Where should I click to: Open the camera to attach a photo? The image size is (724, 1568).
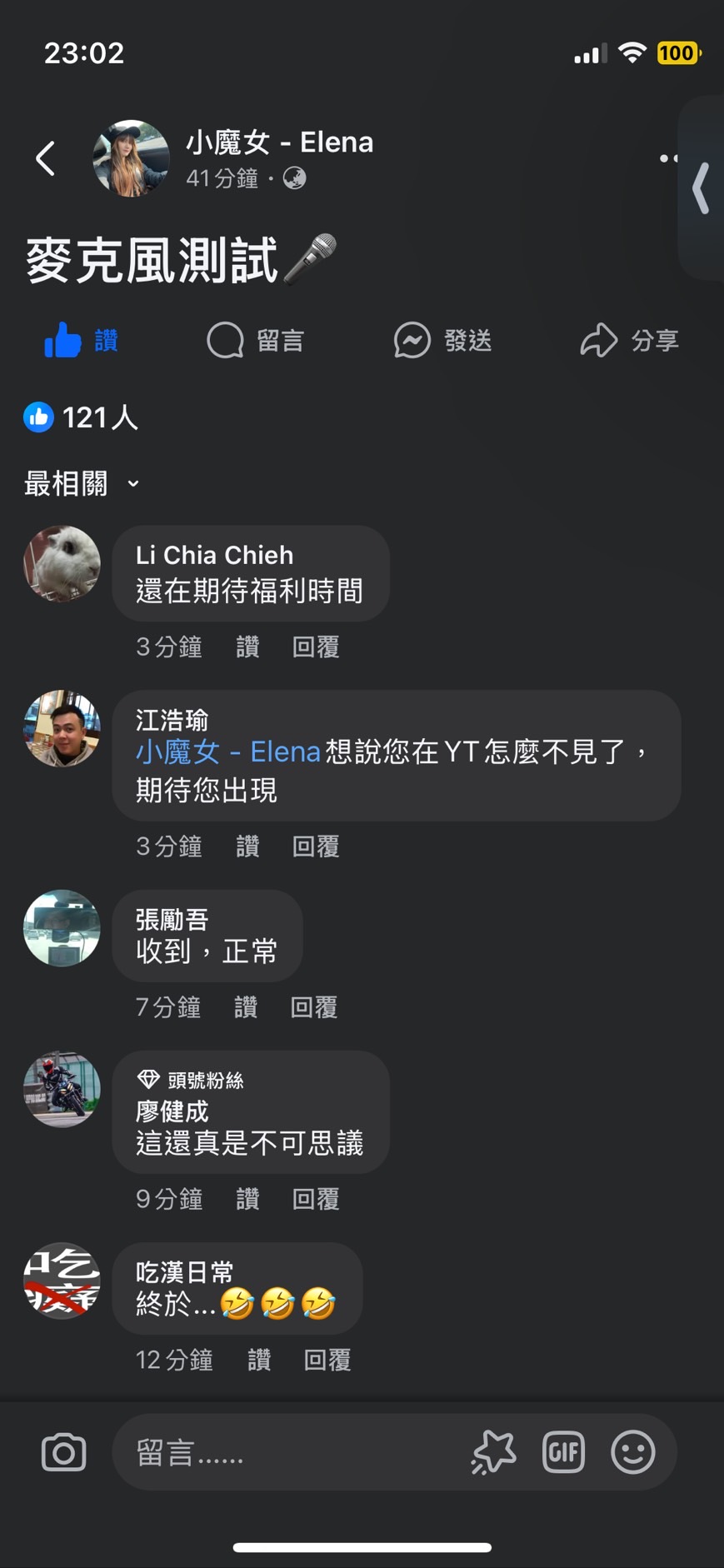pyautogui.click(x=64, y=1452)
